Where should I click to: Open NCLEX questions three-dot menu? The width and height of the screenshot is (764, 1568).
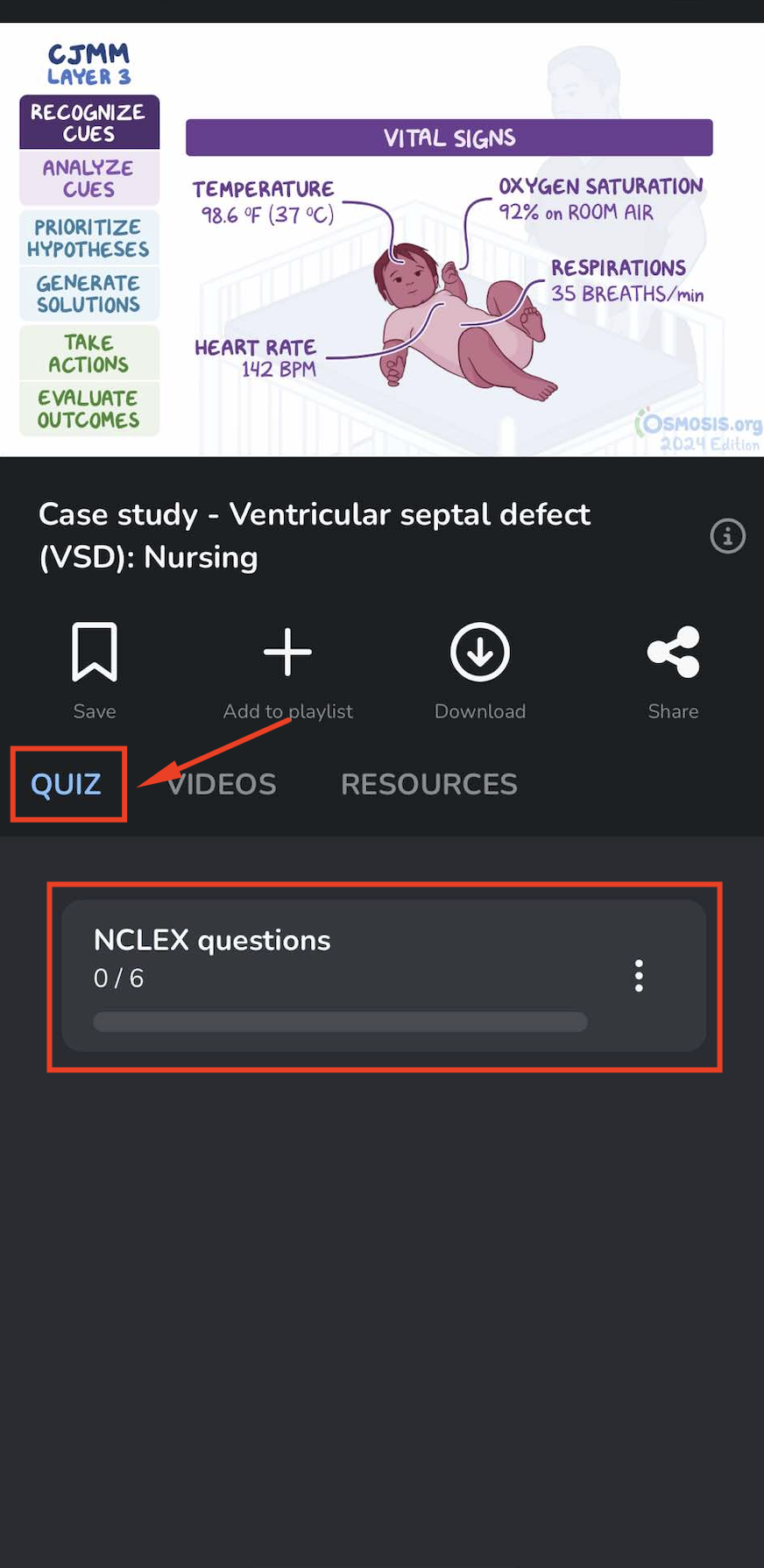(639, 975)
